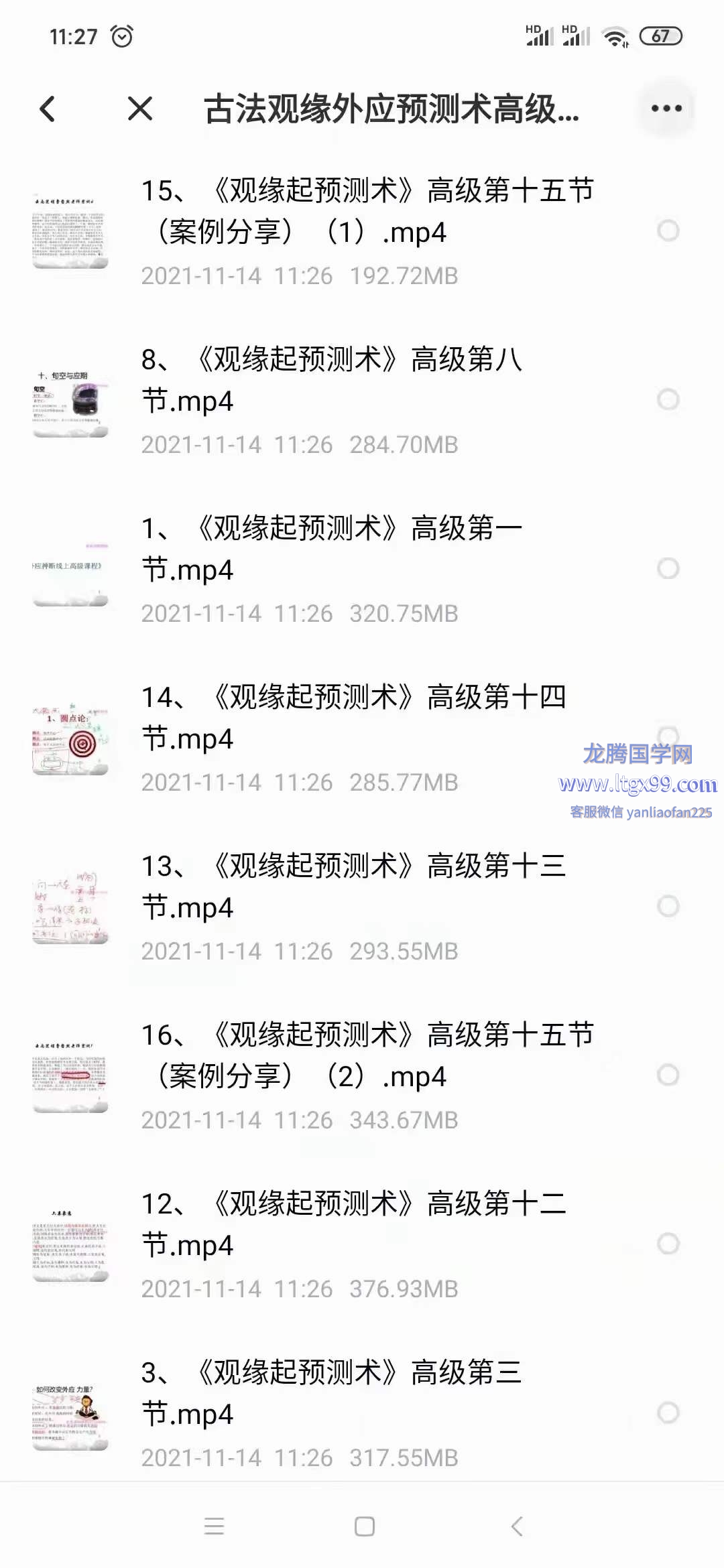724x1568 pixels.
Task: Open video 1、《观缘起预测术》高级第一节.mp4
Action: pos(331,549)
